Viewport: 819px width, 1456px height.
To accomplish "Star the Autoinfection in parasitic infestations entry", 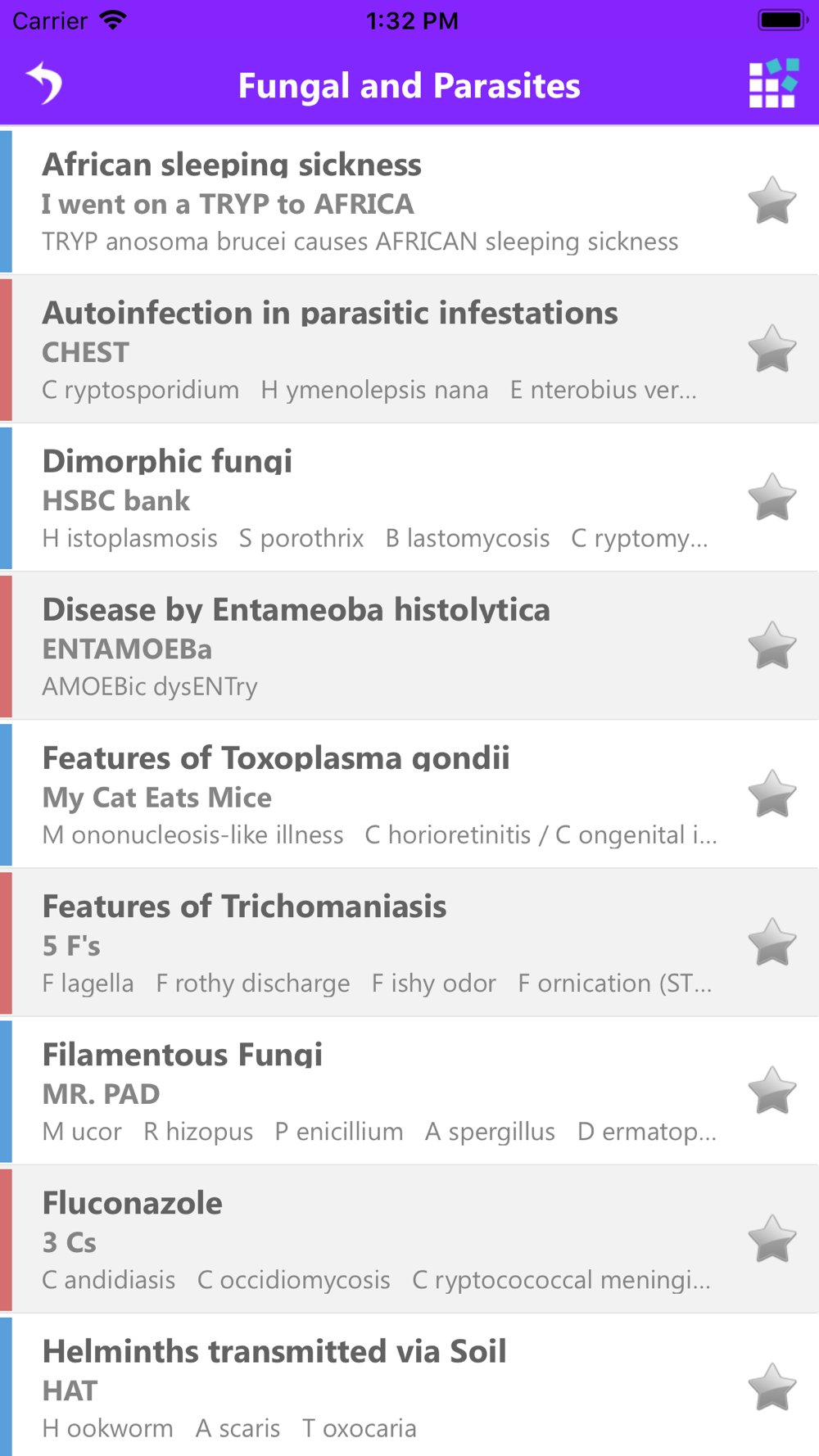I will pos(772,349).
